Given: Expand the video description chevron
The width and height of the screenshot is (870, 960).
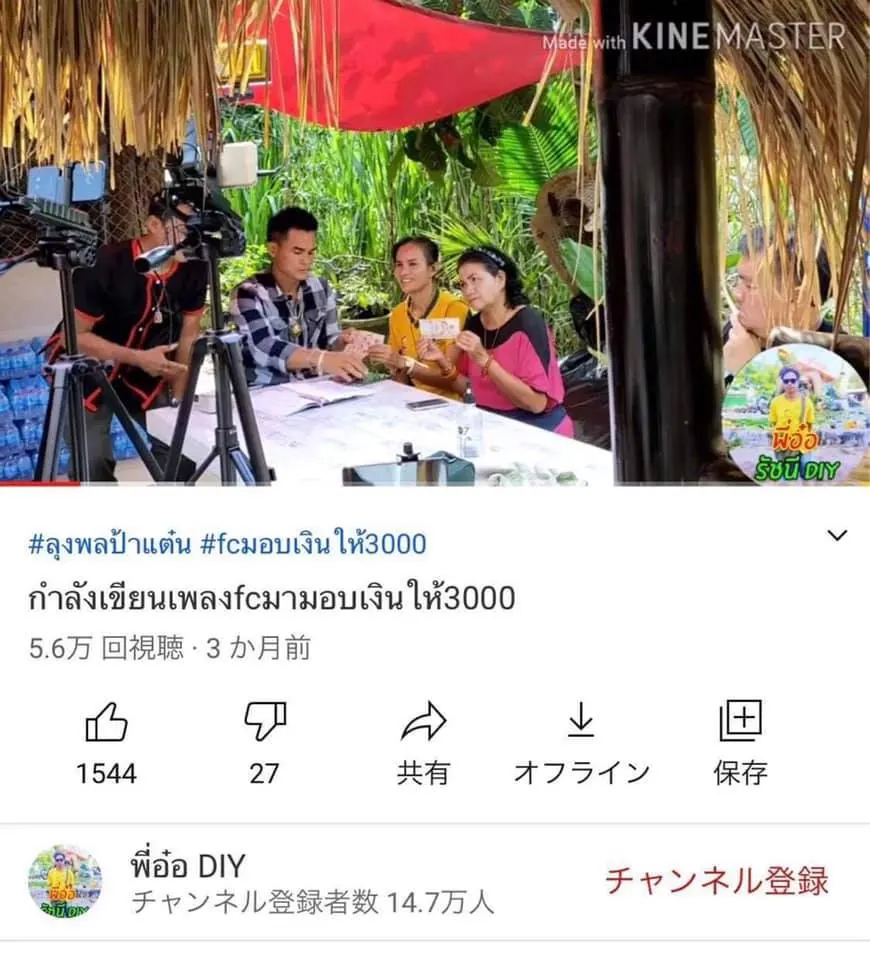Looking at the screenshot, I should pyautogui.click(x=837, y=536).
